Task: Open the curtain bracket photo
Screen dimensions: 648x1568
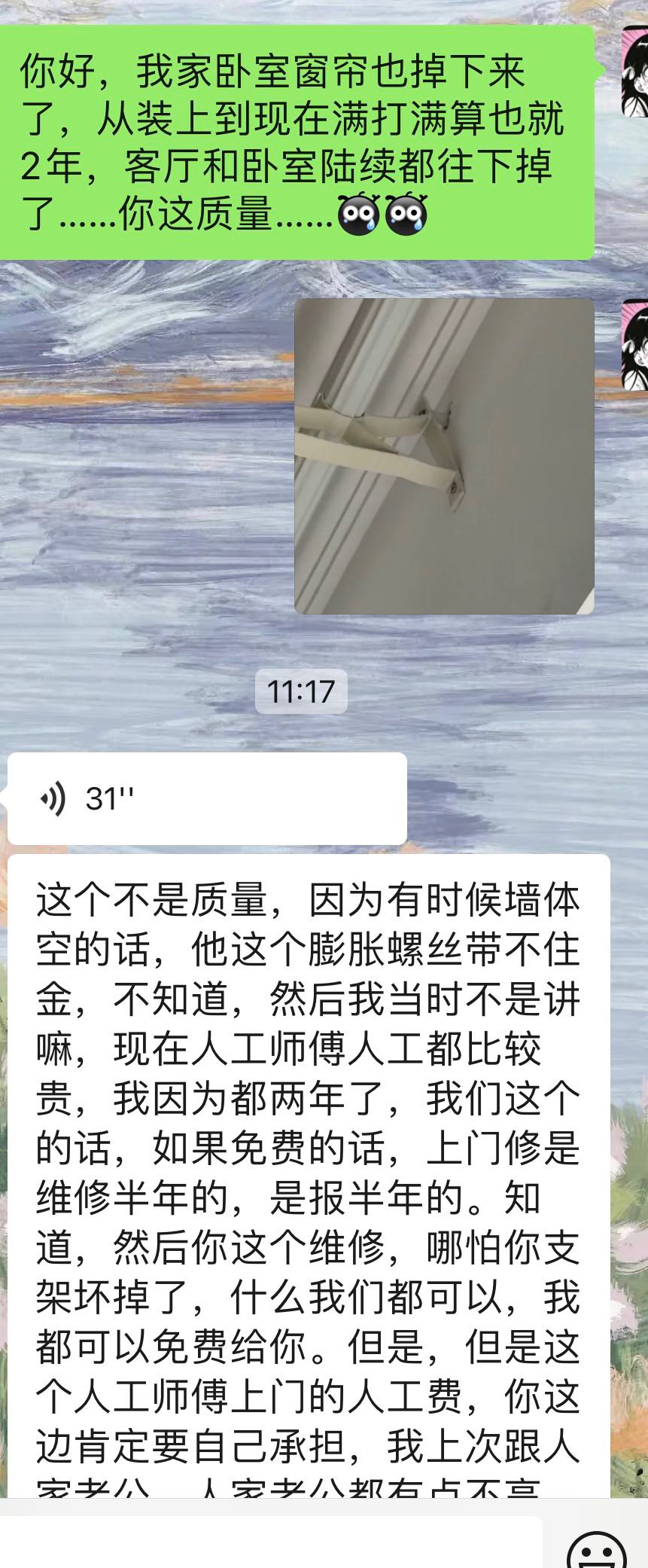Action: coord(444,456)
